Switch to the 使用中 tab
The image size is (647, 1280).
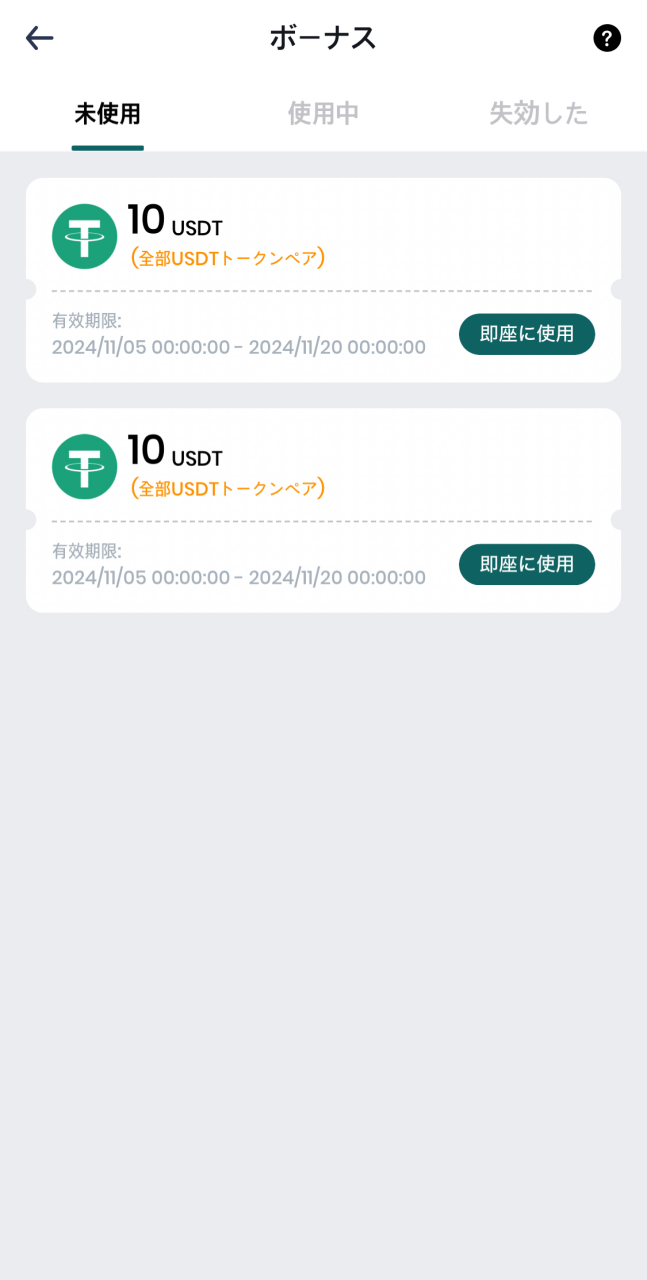click(x=323, y=114)
